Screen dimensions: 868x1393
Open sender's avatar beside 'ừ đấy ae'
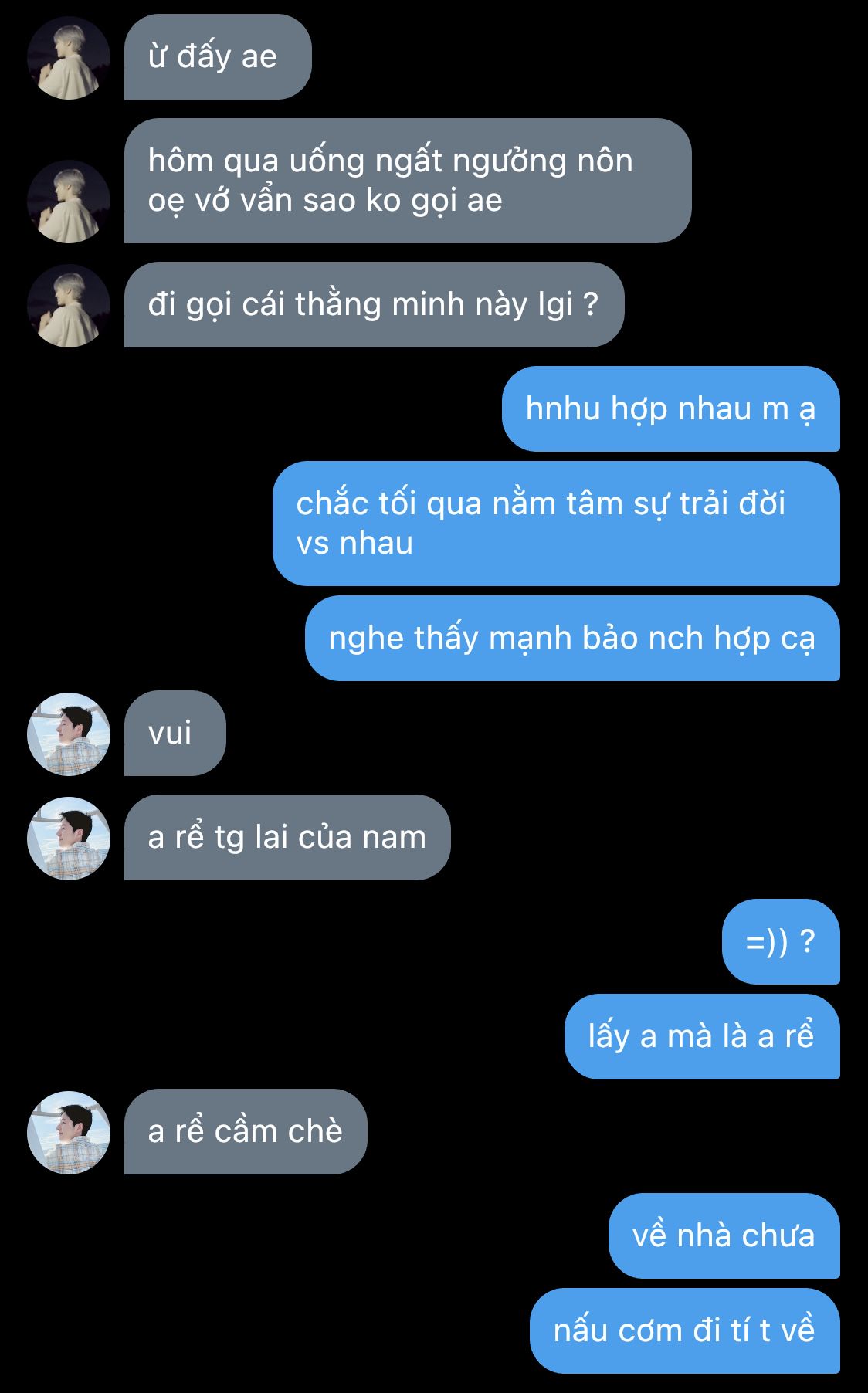(69, 58)
